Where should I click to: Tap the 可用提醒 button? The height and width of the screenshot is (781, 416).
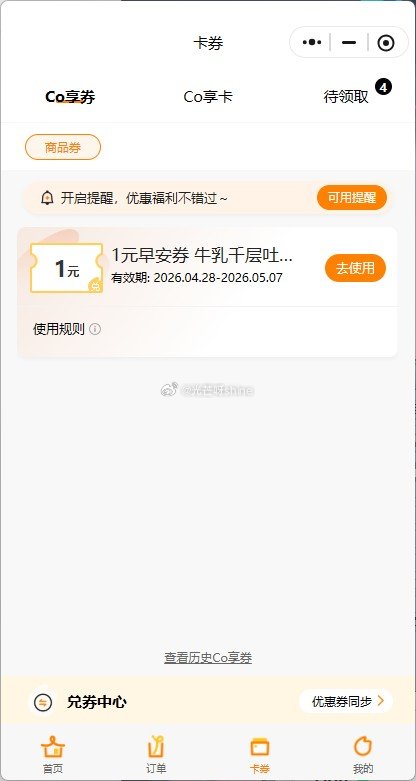(x=352, y=198)
